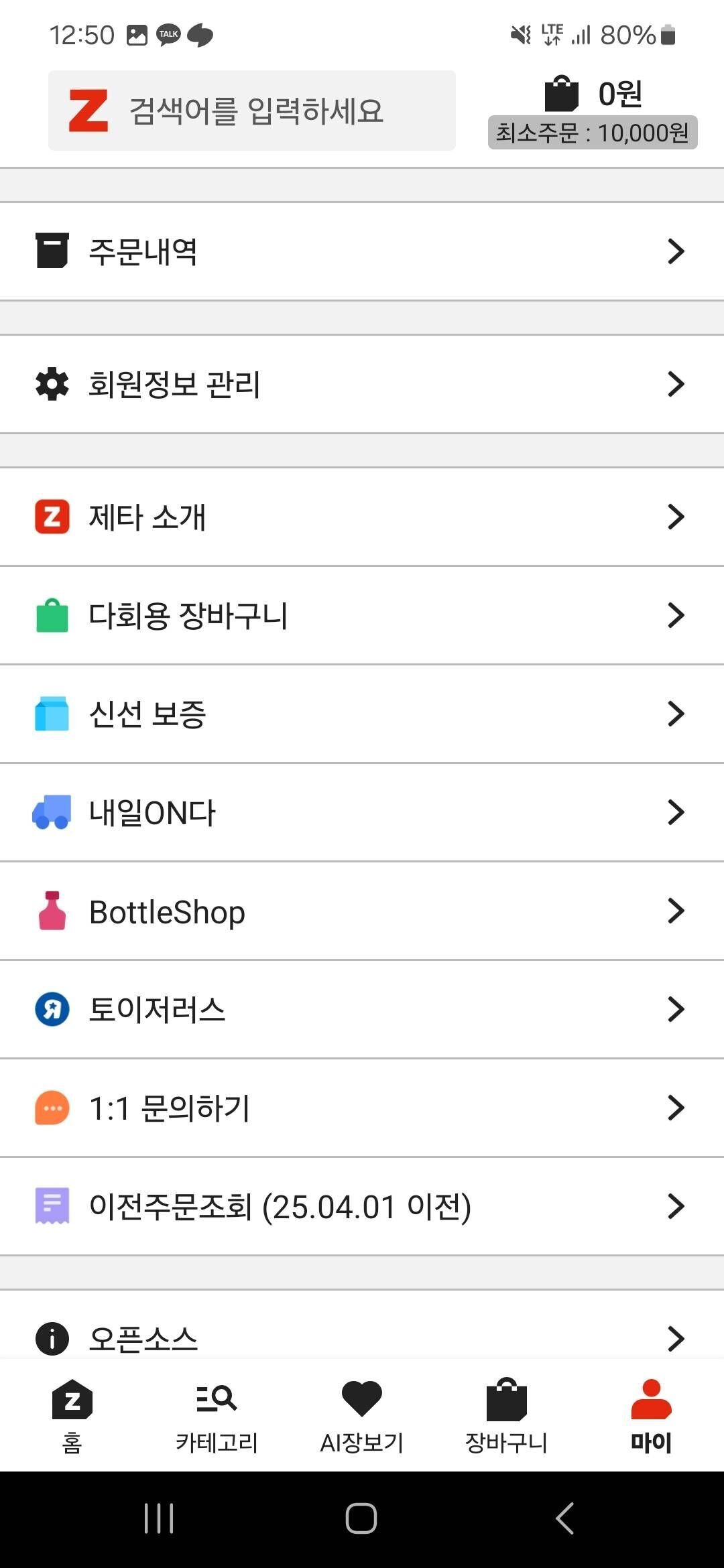Select the red Z icon next to 제타 소개

pyautogui.click(x=51, y=516)
